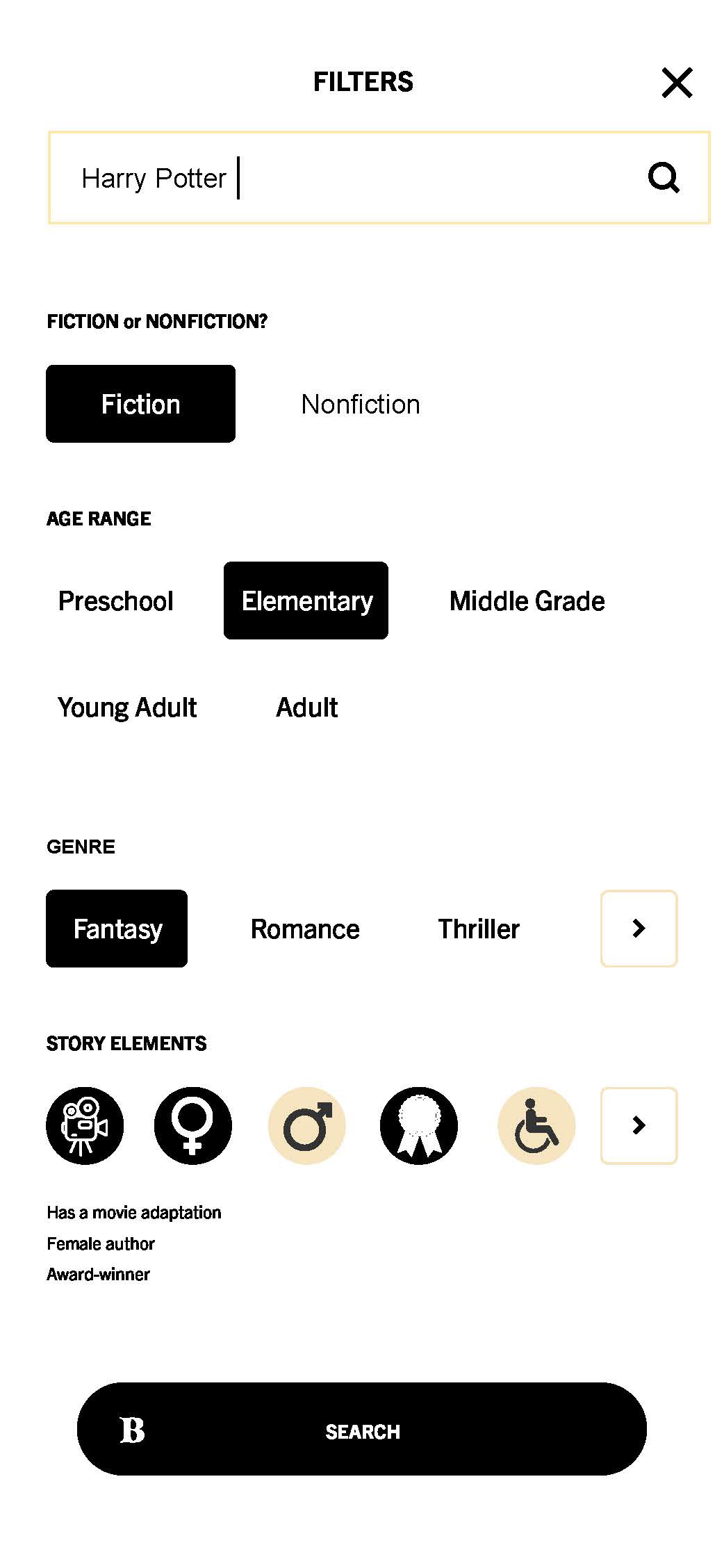Select Thriller genre
Image resolution: width=724 pixels, height=1568 pixels.
(479, 929)
